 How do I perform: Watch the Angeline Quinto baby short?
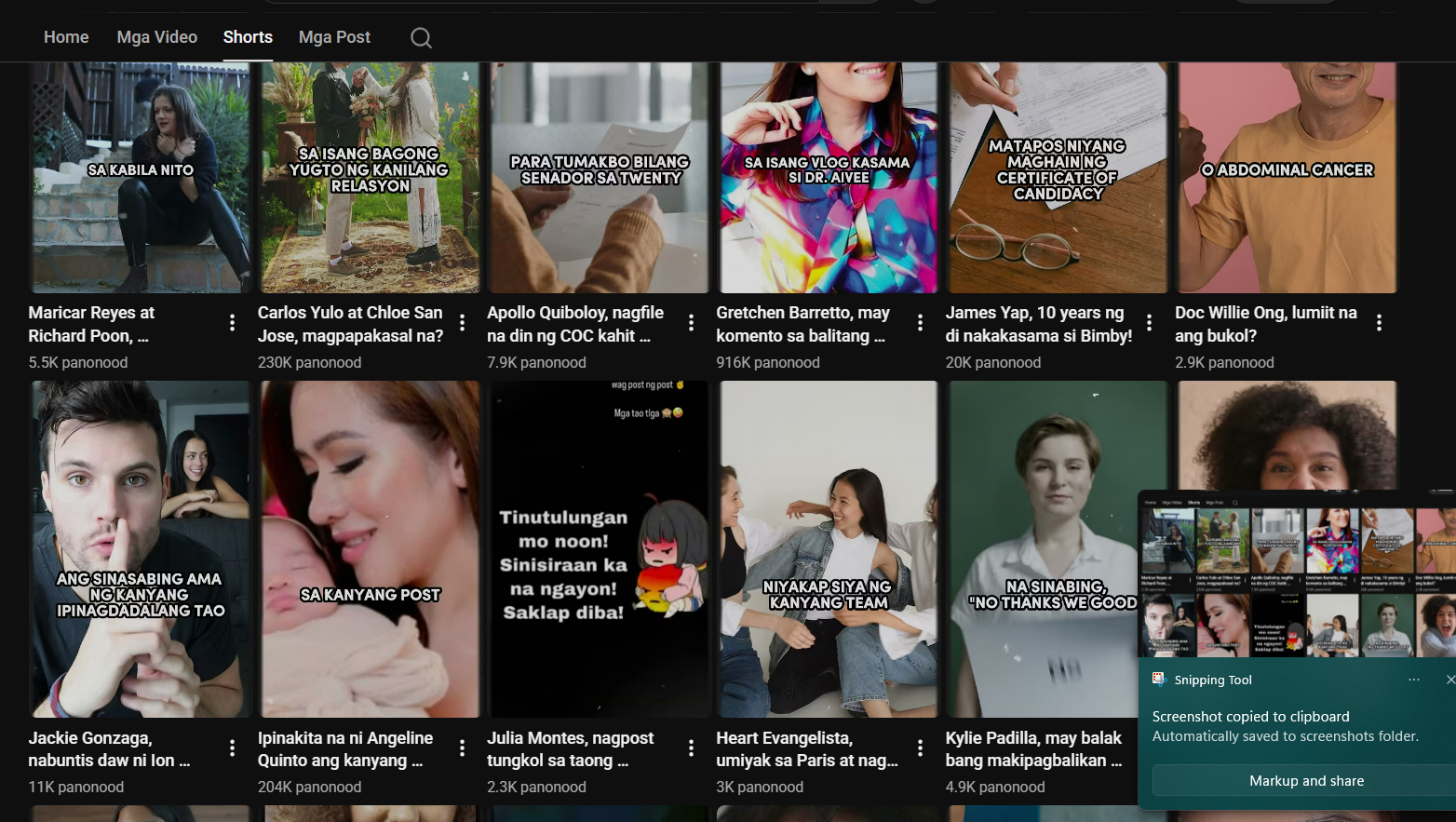370,549
